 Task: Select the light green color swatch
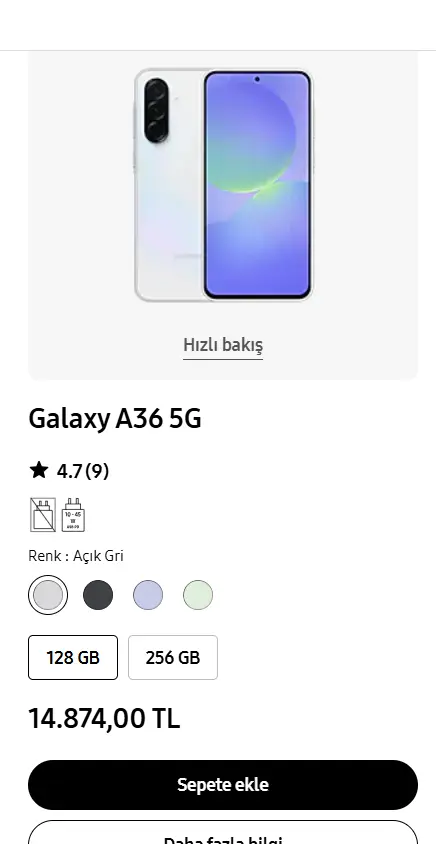[198, 595]
